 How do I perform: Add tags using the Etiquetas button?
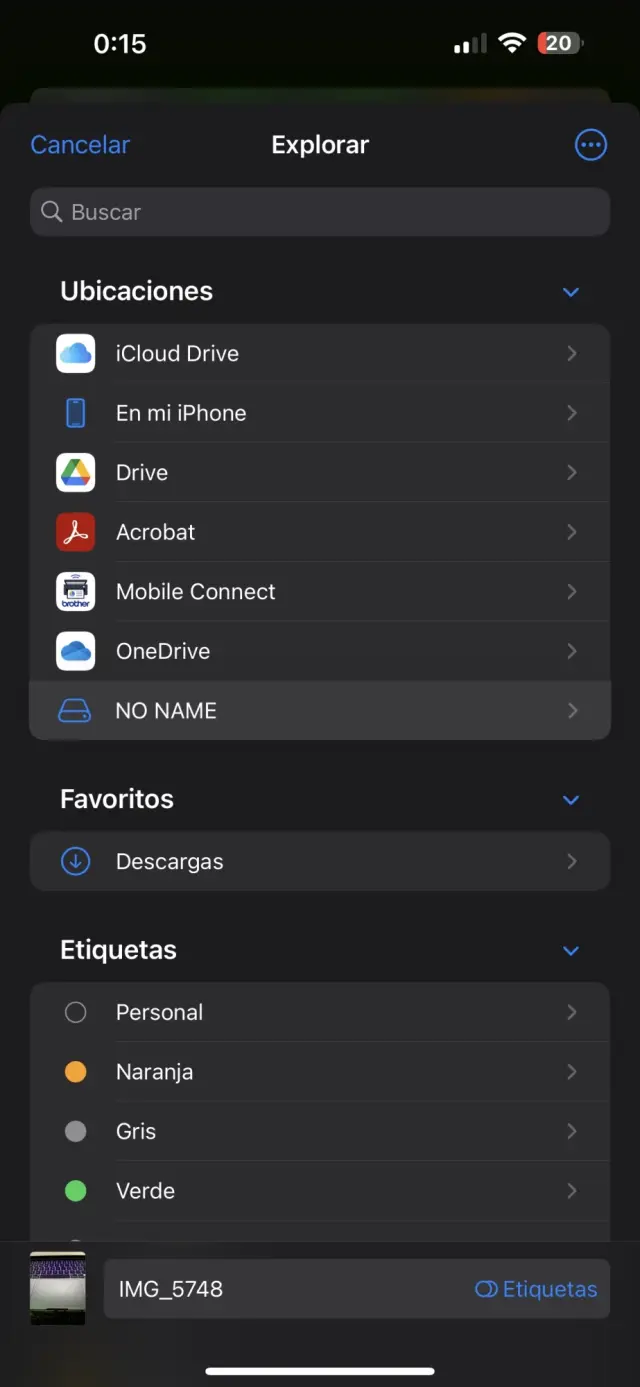536,1289
